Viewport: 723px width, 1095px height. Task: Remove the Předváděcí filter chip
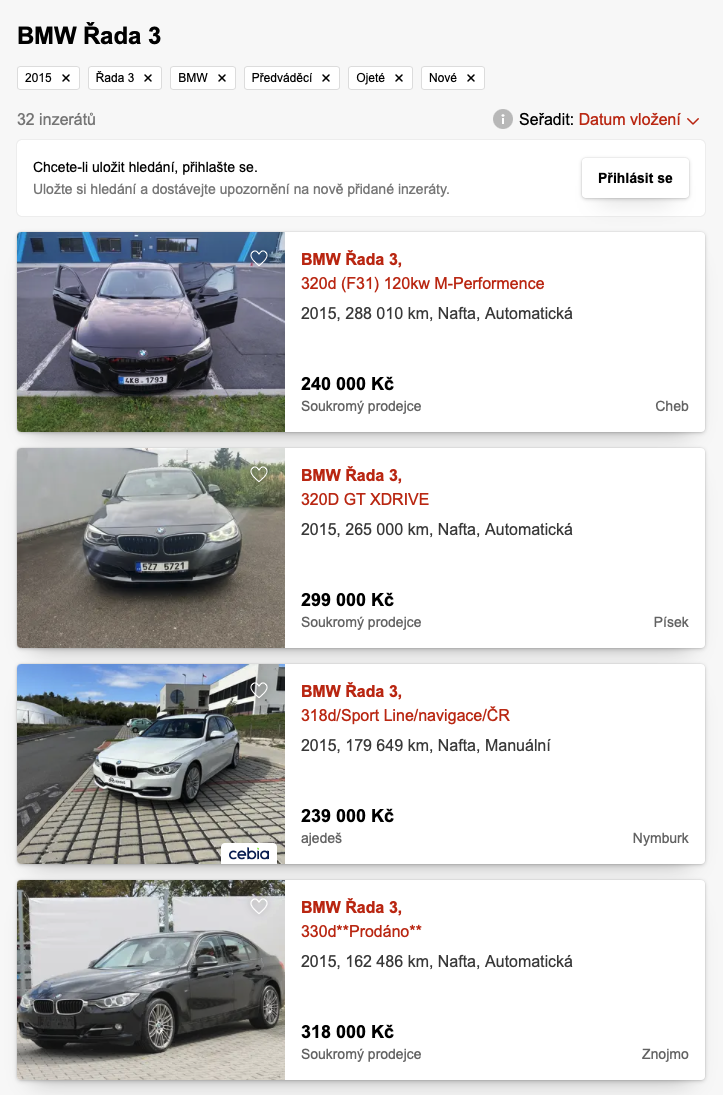(x=325, y=78)
